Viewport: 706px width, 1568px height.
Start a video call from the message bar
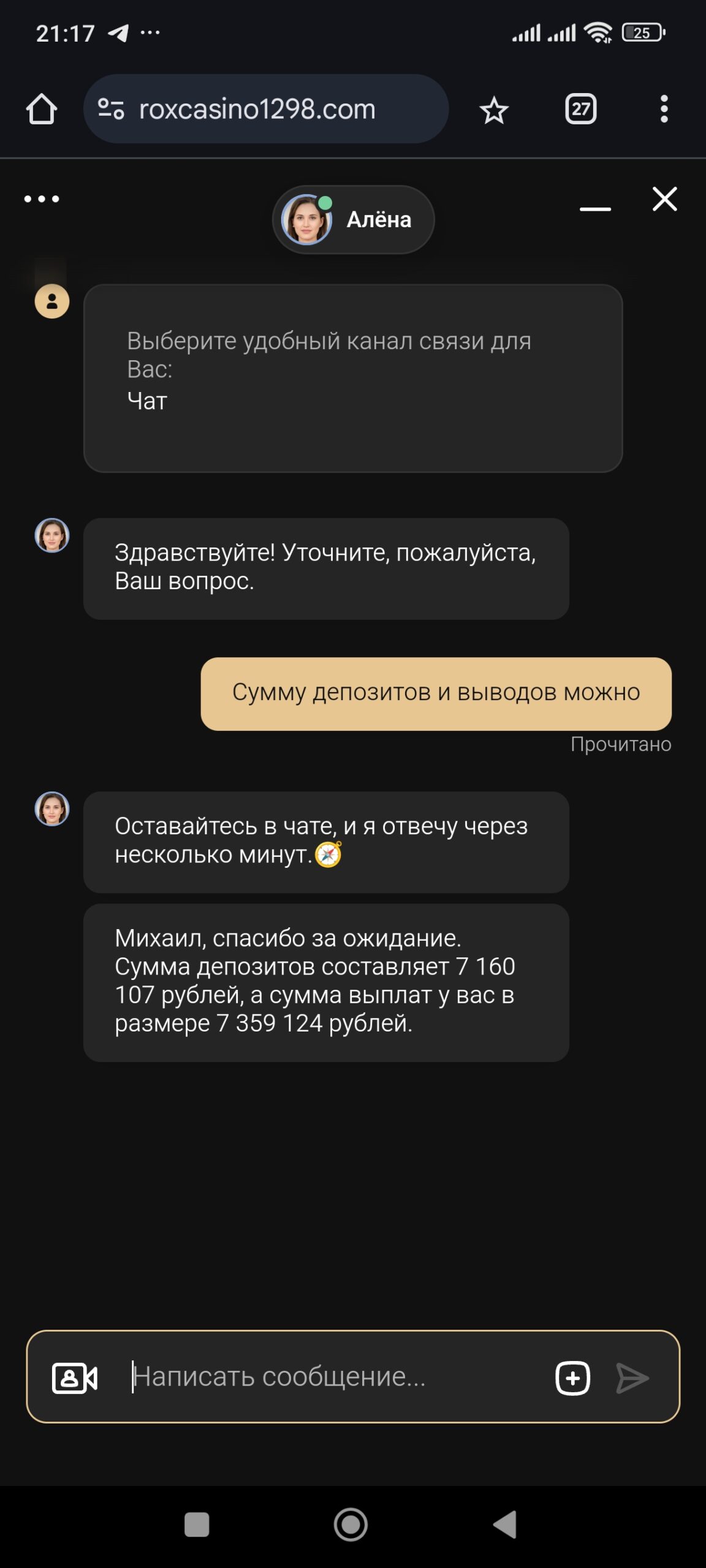(x=75, y=1378)
